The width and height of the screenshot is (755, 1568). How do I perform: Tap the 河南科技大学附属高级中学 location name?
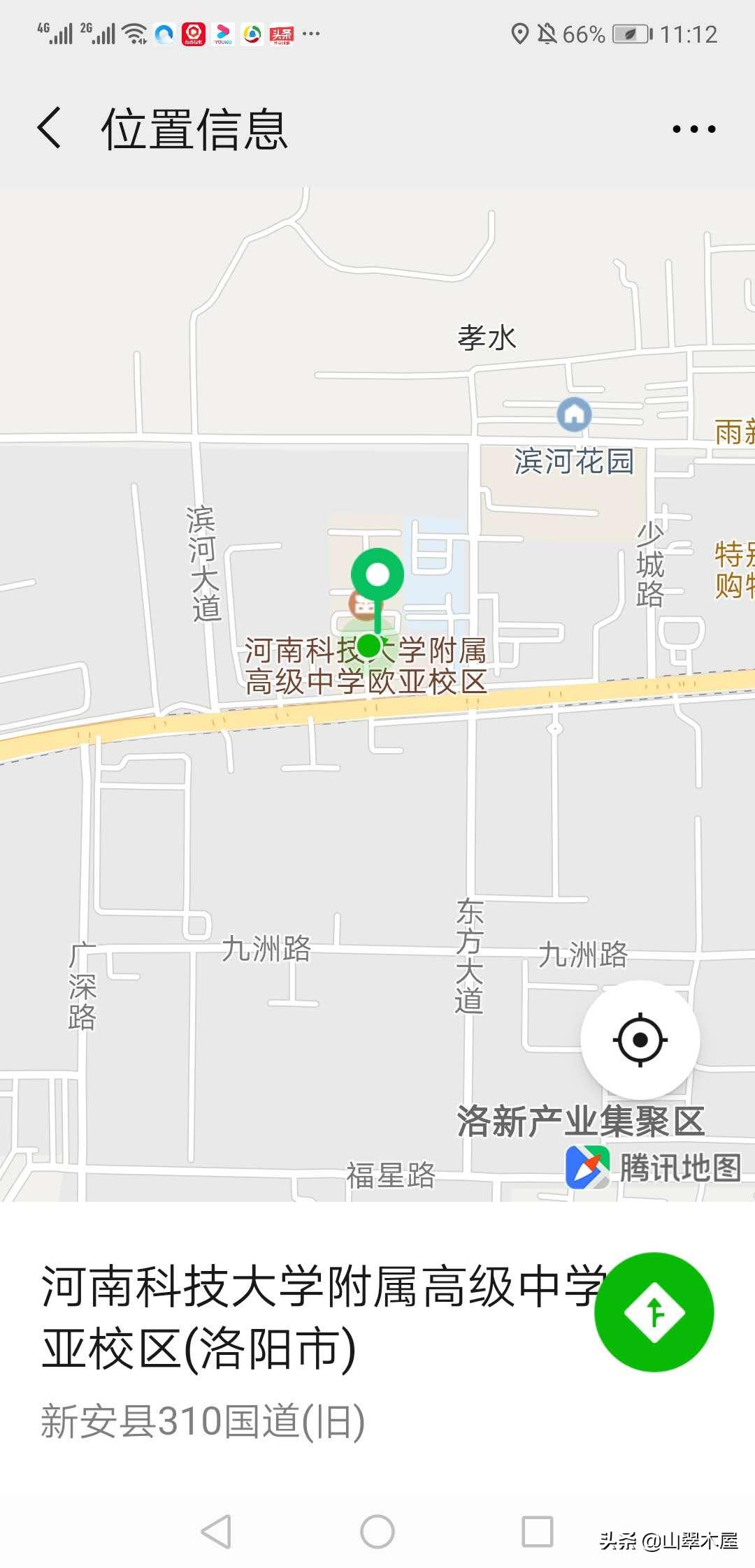pos(315,1317)
